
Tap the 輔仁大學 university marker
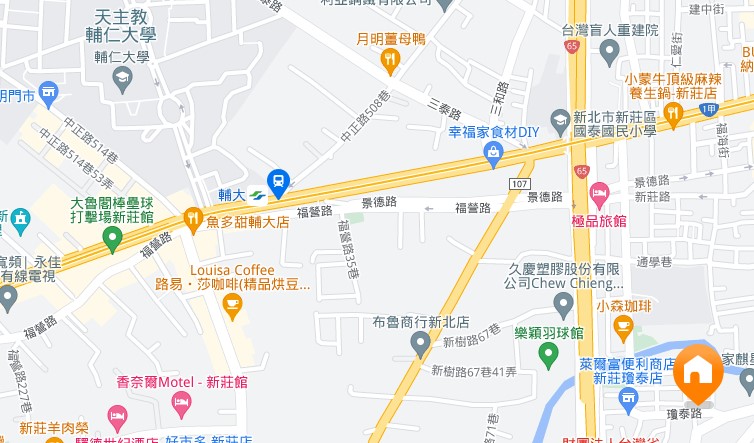(x=123, y=79)
